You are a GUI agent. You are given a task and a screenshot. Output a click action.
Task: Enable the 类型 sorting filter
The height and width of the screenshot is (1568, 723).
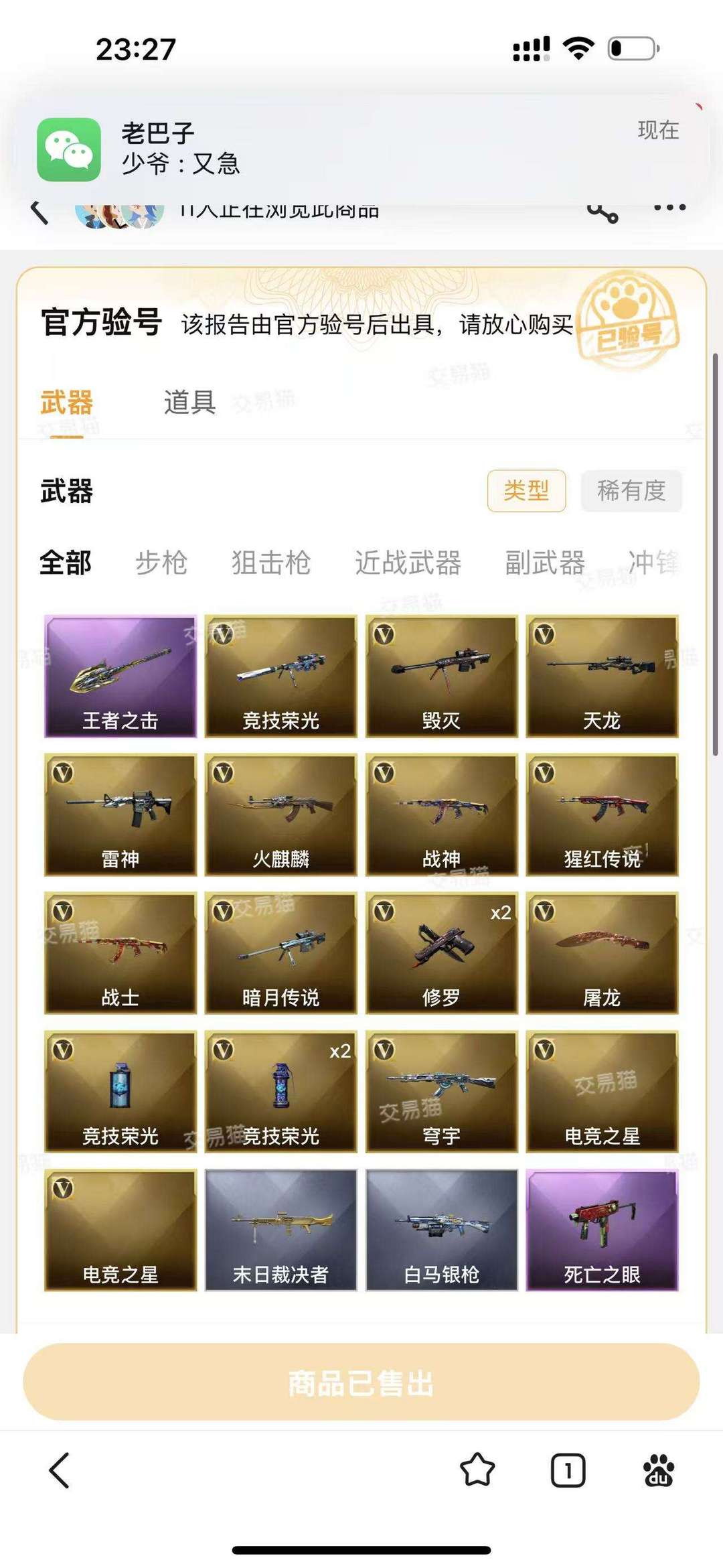528,491
